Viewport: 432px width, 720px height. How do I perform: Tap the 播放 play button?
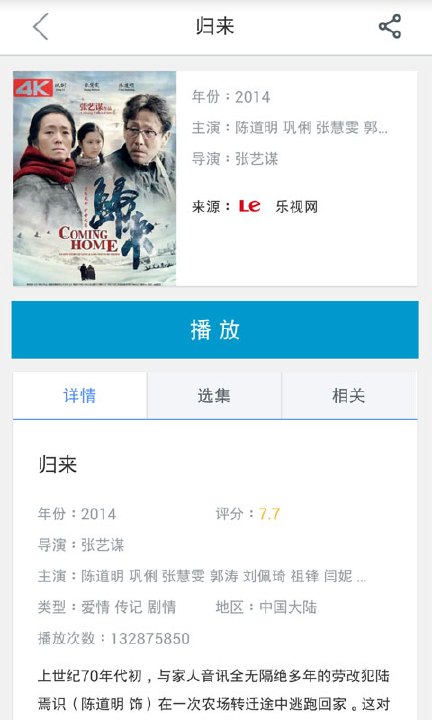pos(215,330)
